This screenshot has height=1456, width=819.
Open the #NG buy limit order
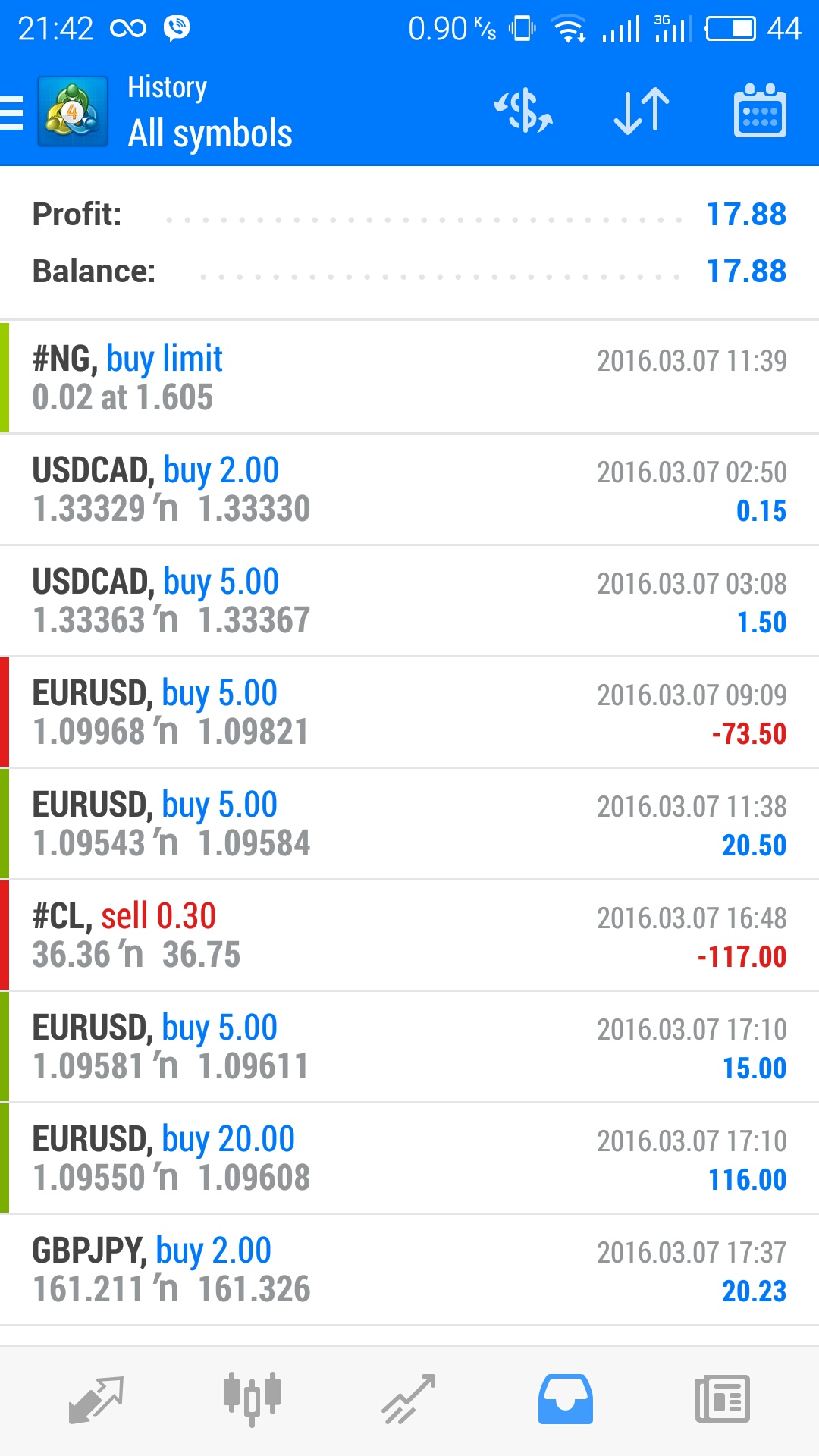(409, 378)
